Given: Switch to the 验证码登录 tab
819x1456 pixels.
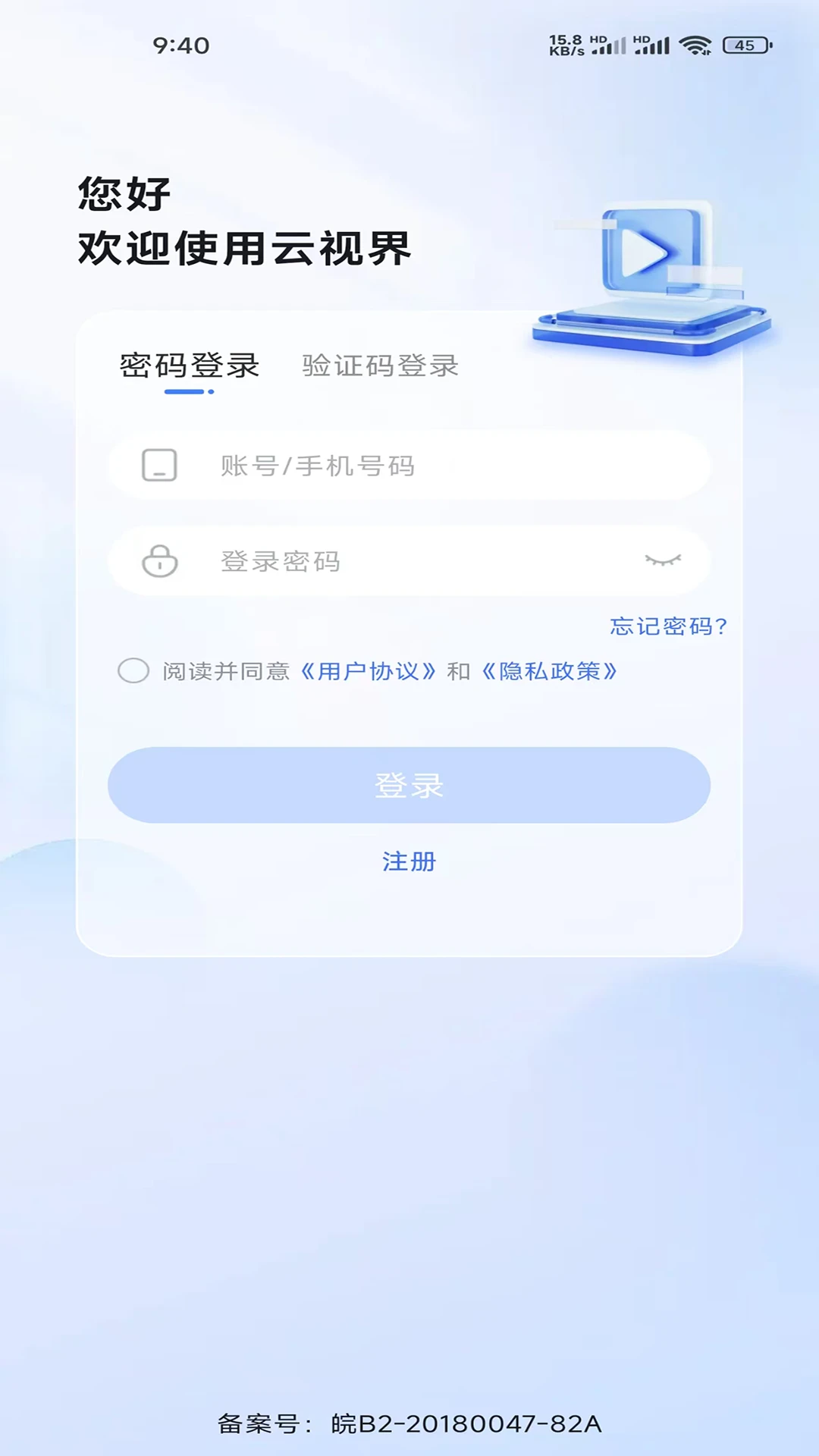Looking at the screenshot, I should (380, 366).
